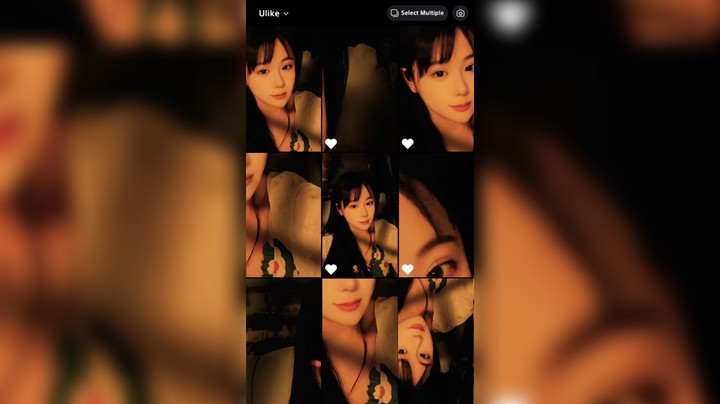Open the dark curtain photo with heart

(x=360, y=90)
